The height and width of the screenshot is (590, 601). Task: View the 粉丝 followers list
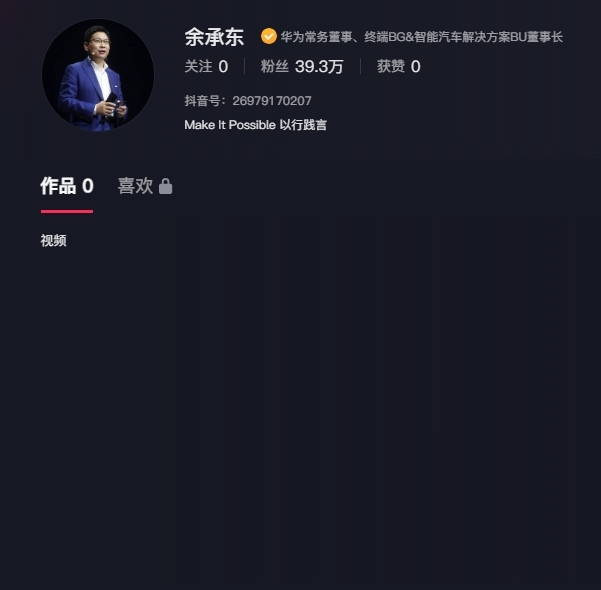click(x=301, y=67)
